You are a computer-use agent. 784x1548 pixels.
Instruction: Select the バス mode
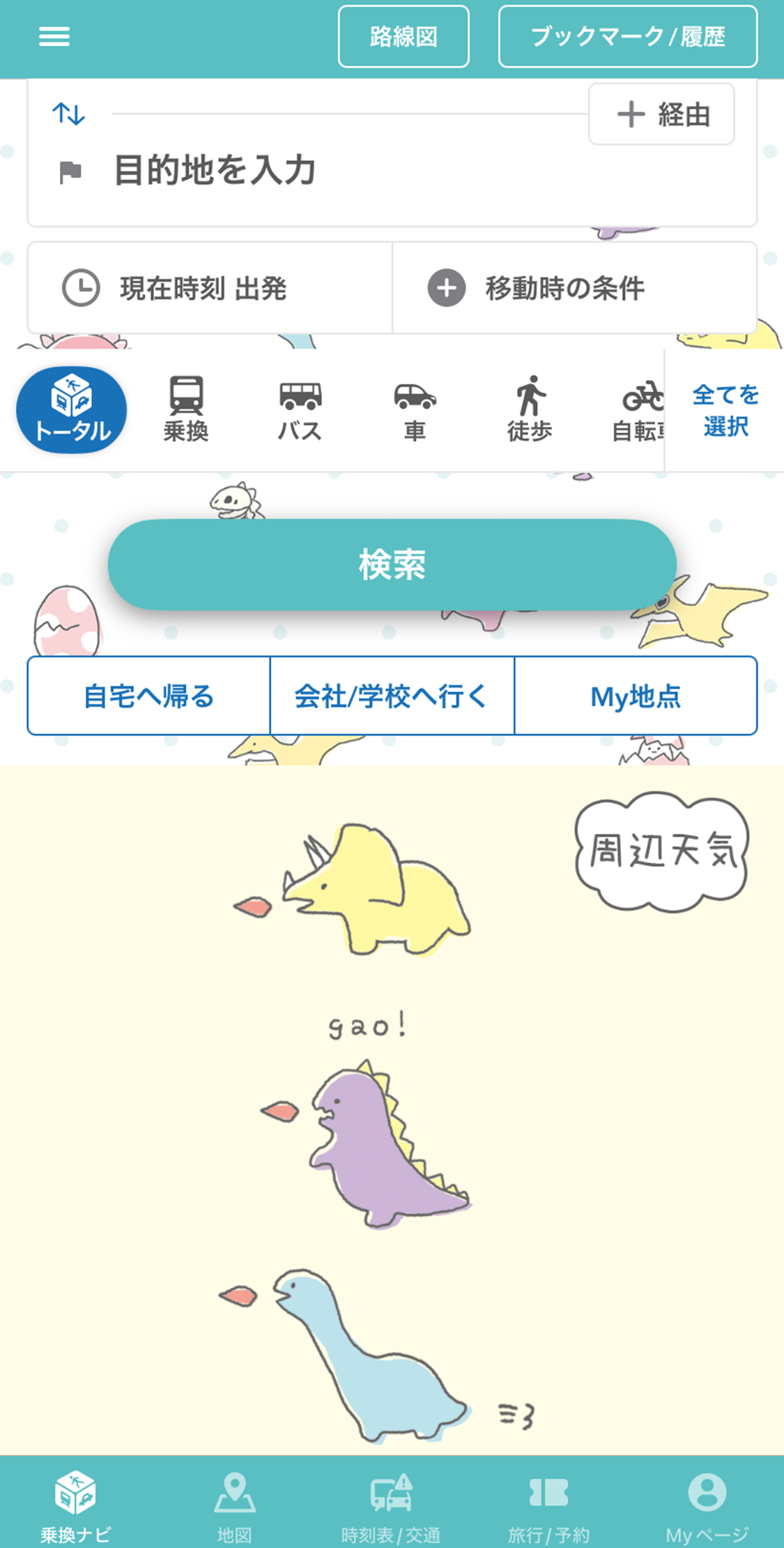pos(300,410)
